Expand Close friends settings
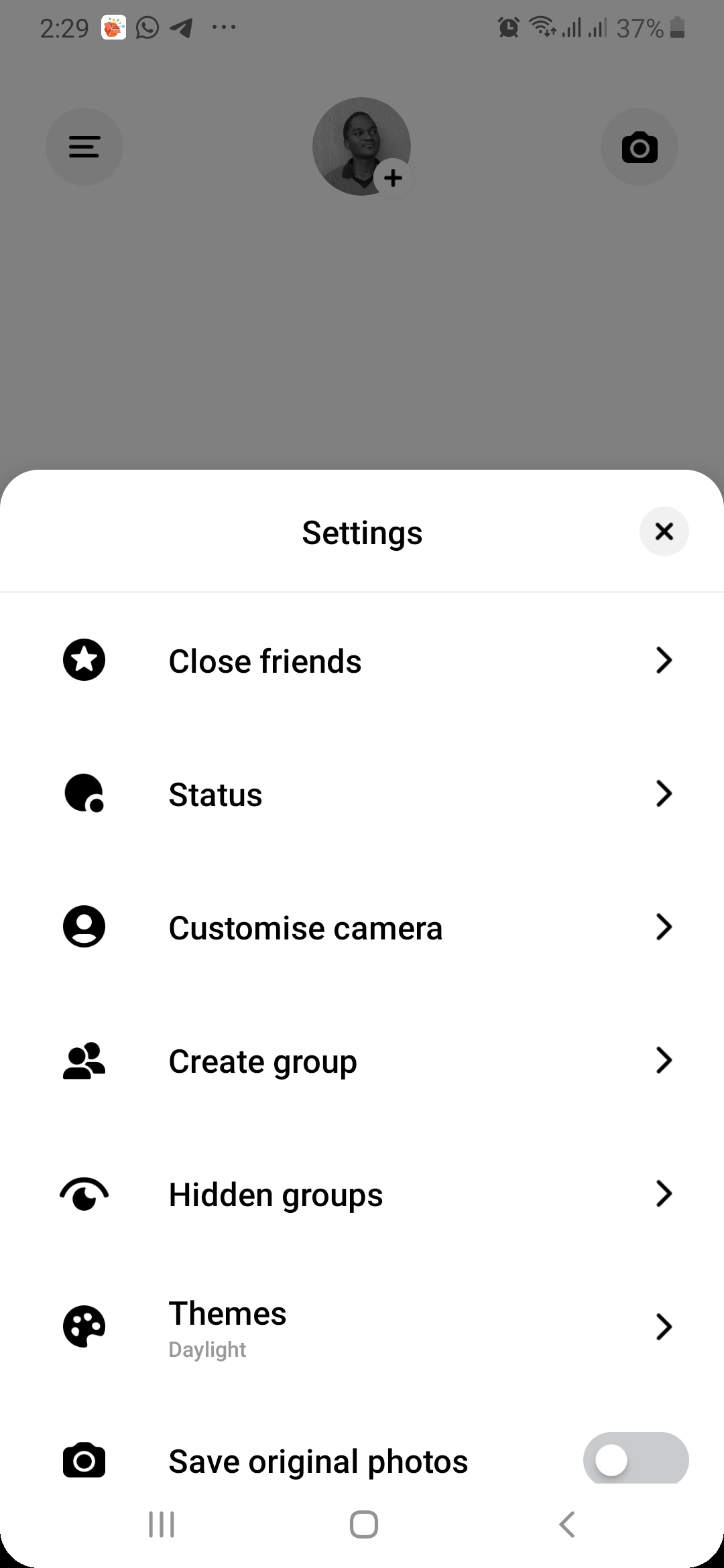The width and height of the screenshot is (724, 1568). pyautogui.click(x=664, y=660)
